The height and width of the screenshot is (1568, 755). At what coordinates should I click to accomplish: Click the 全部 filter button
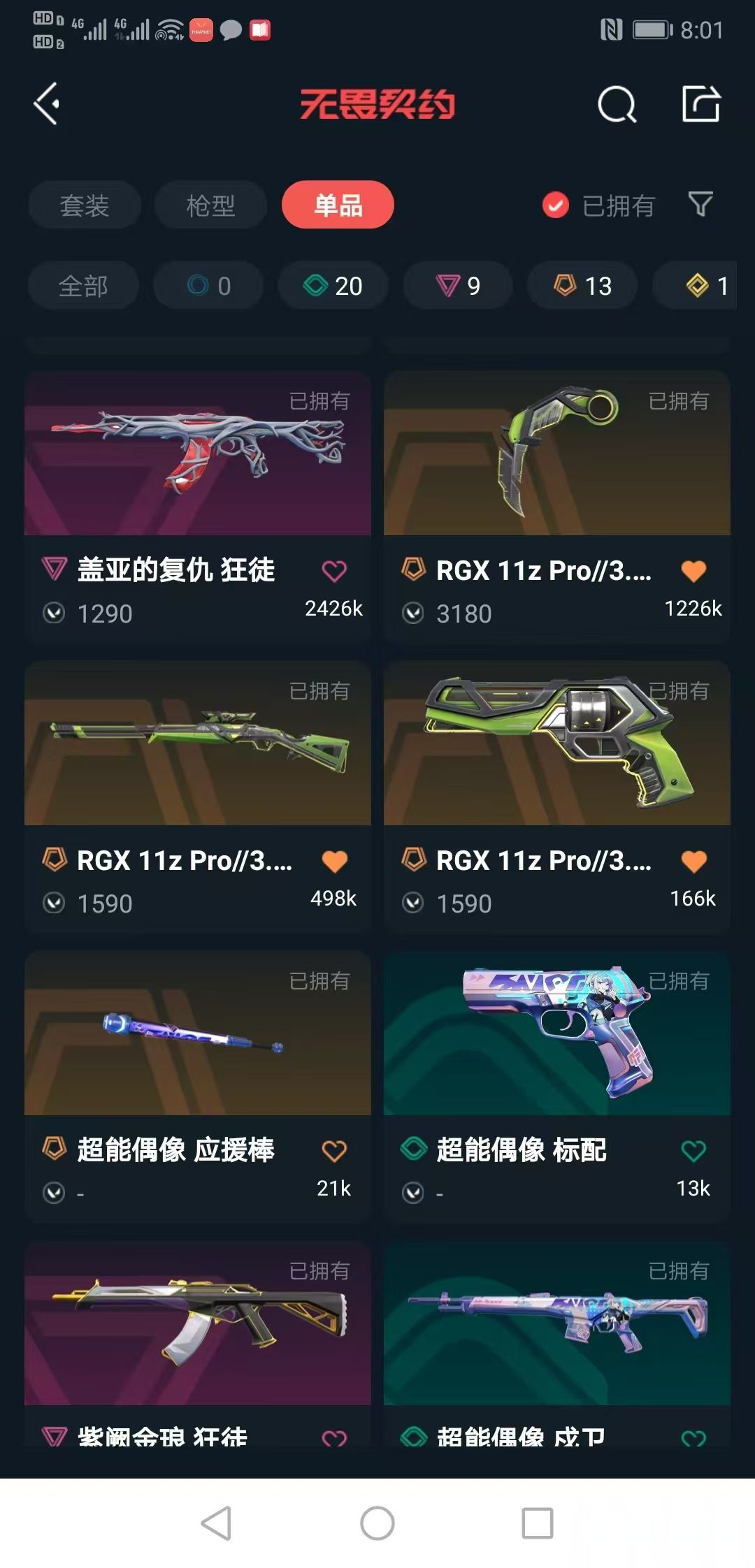[82, 286]
